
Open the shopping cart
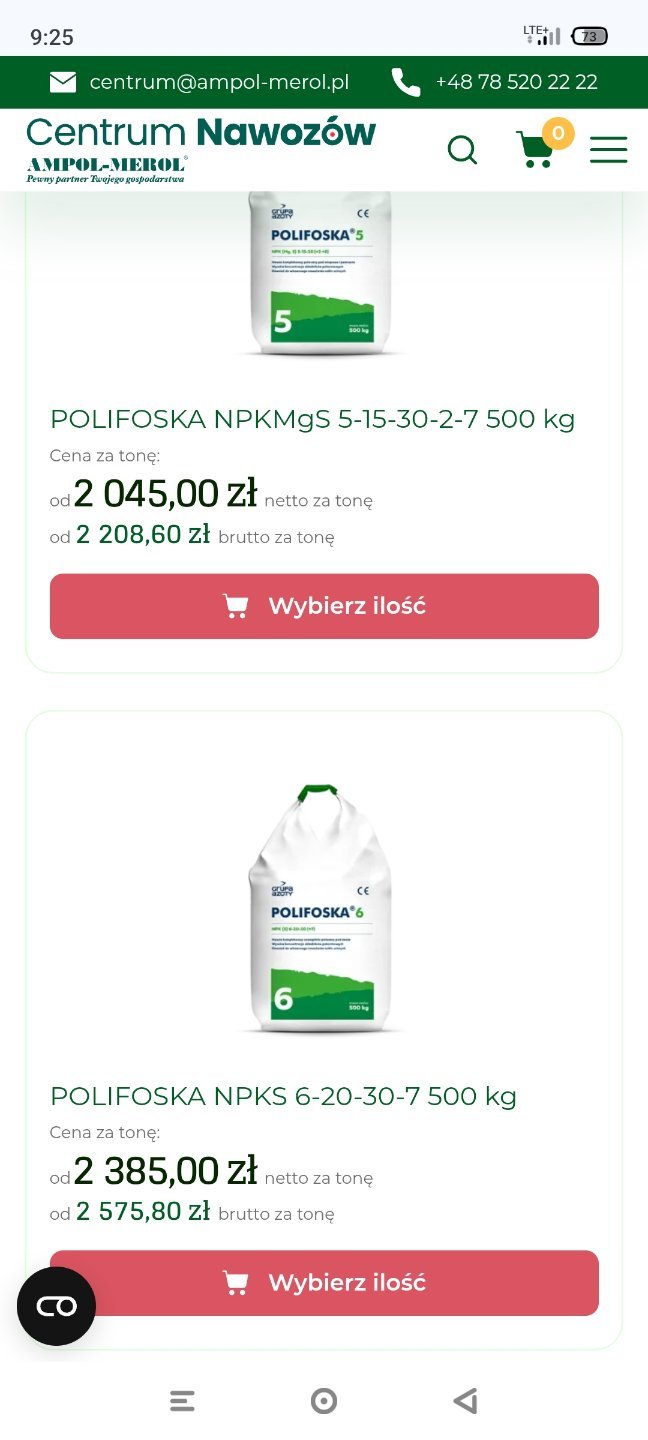536,150
